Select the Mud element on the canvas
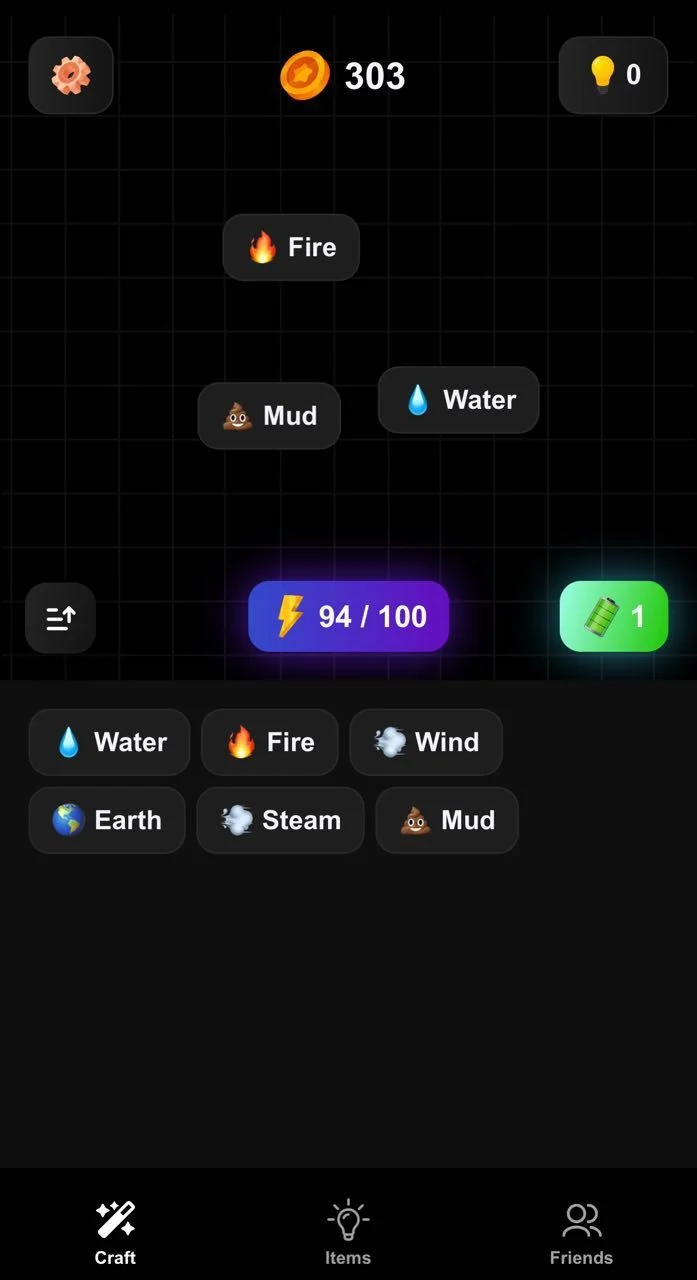The width and height of the screenshot is (697, 1280). pyautogui.click(x=269, y=415)
